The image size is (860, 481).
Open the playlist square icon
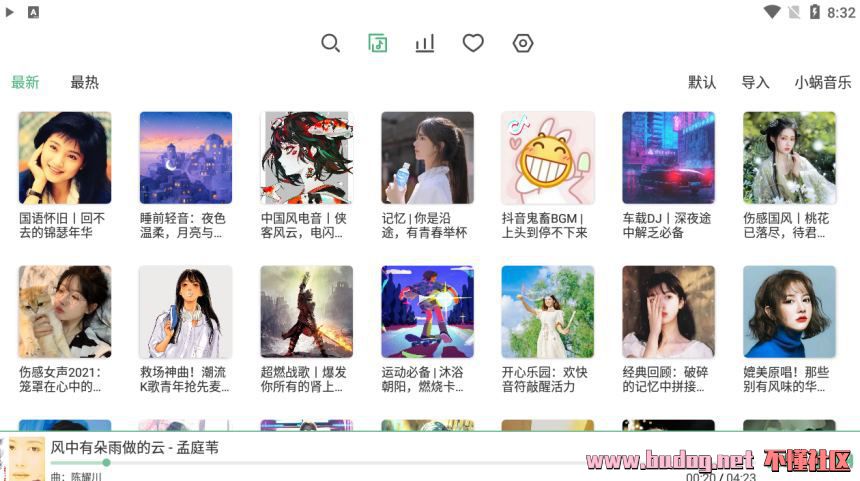[377, 43]
